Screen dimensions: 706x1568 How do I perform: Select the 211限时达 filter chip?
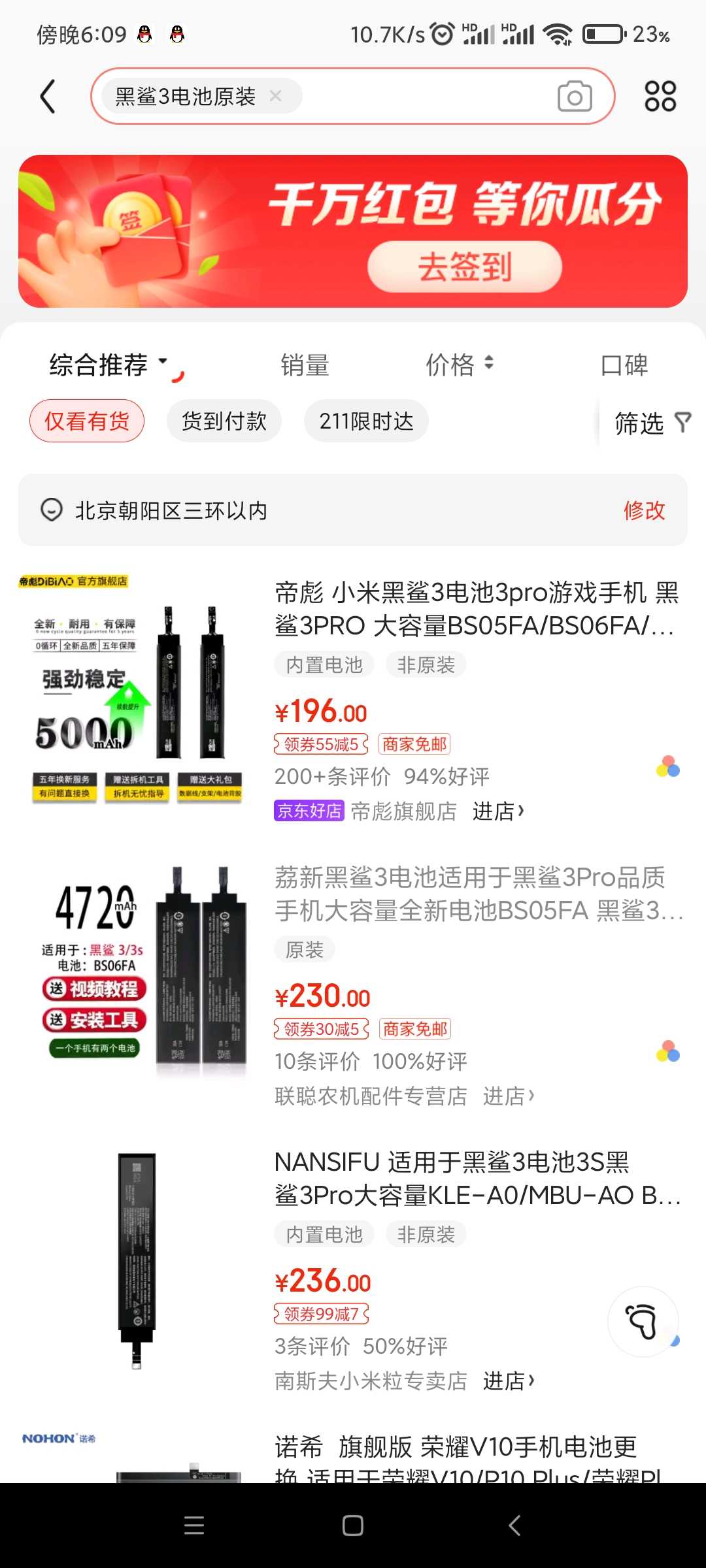point(366,421)
